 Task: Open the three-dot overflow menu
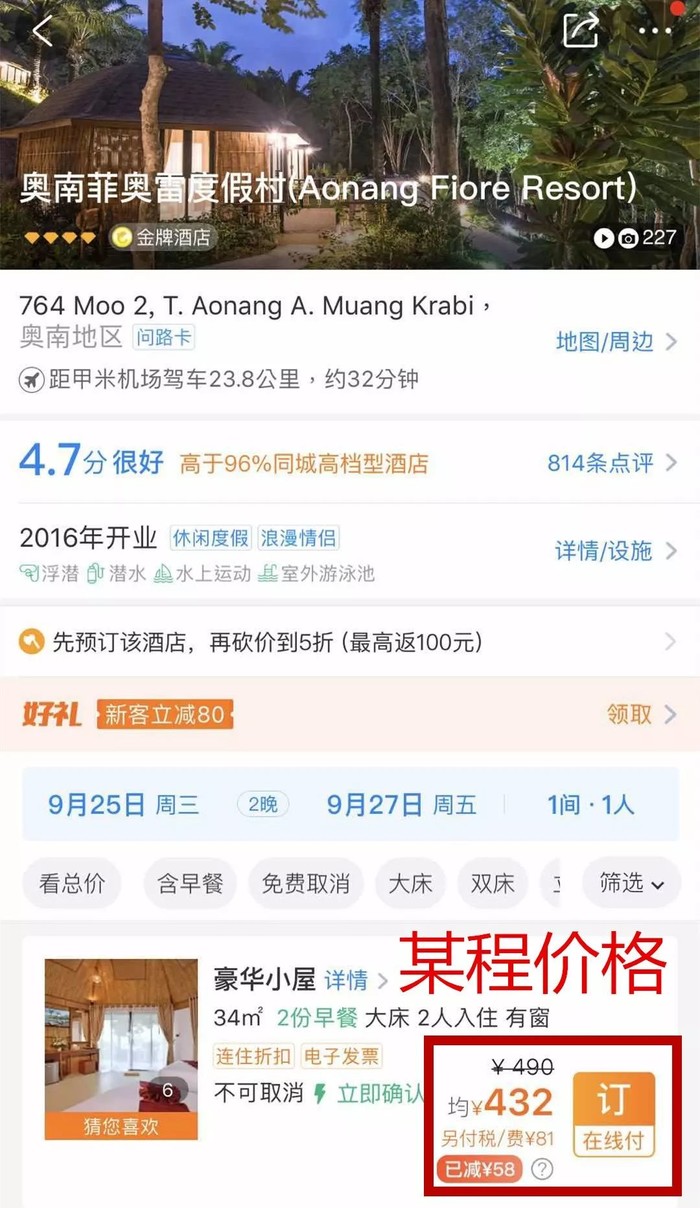tap(655, 31)
